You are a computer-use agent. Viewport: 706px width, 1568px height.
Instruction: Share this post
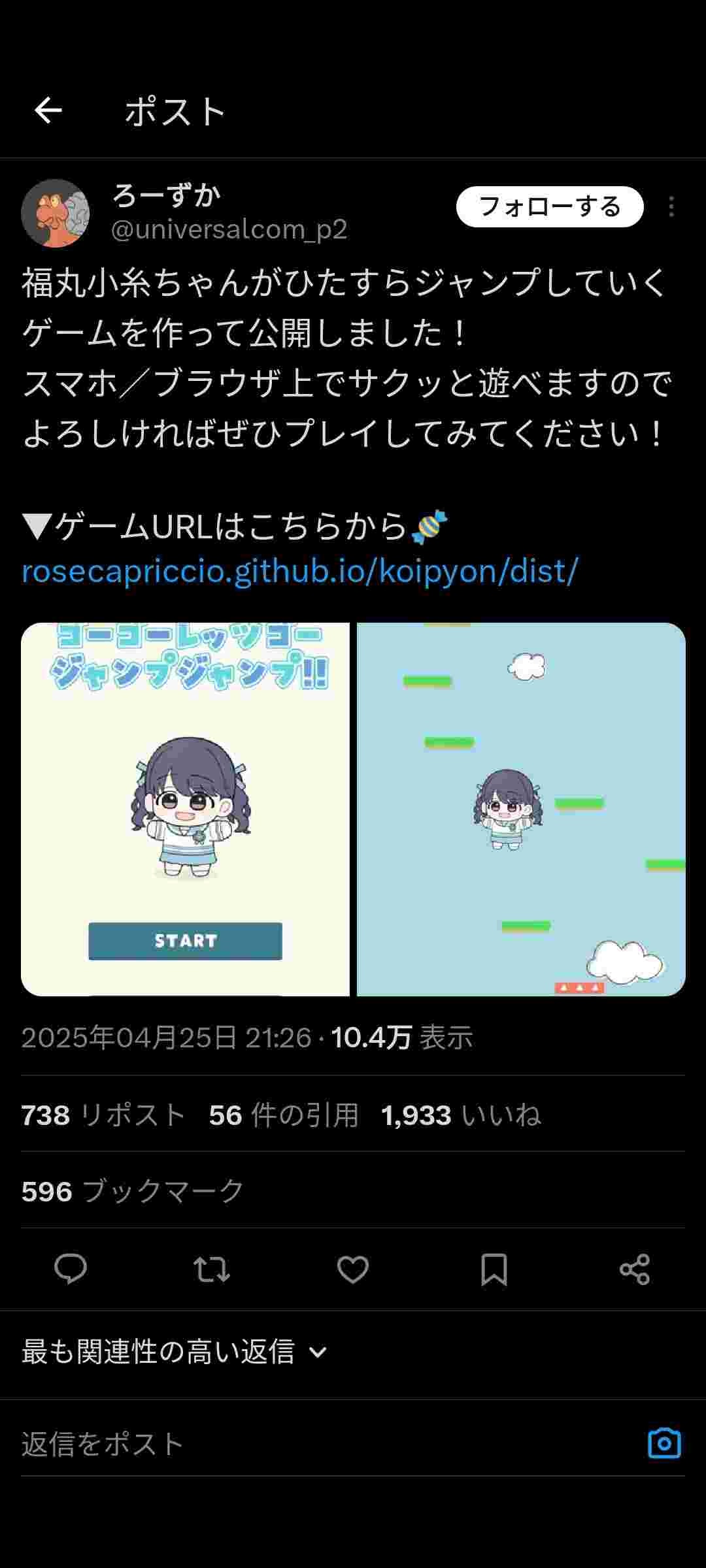coord(634,1269)
